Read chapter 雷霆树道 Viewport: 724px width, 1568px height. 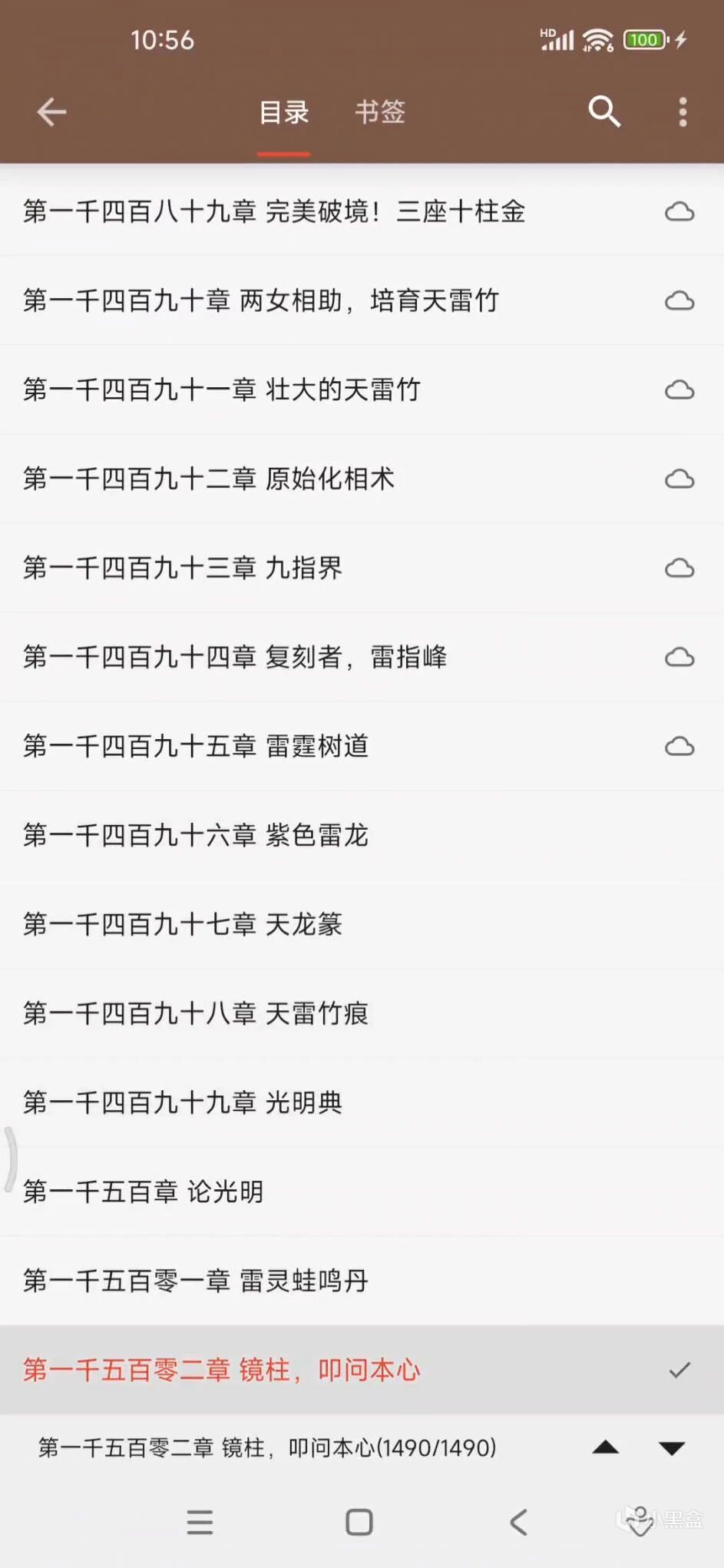(x=196, y=746)
